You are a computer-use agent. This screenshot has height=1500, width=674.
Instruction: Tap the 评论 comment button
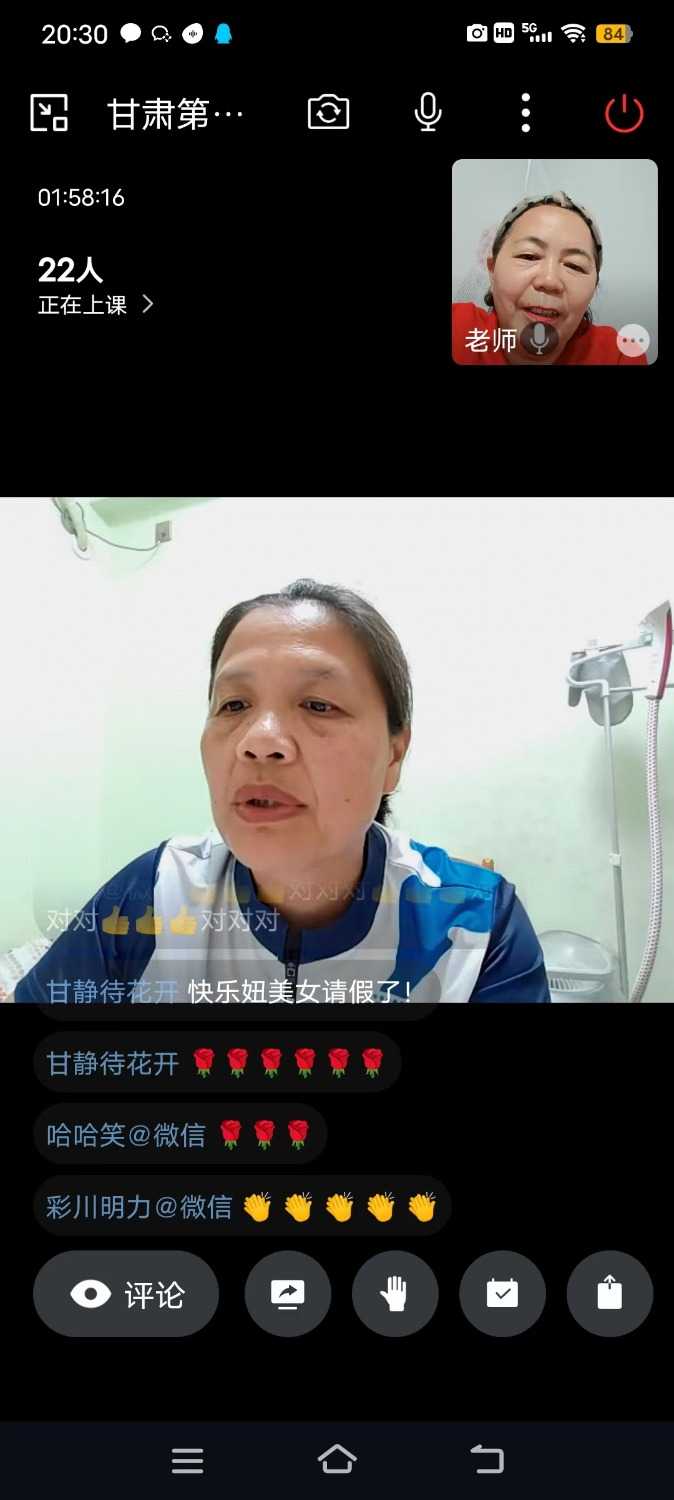point(126,1294)
